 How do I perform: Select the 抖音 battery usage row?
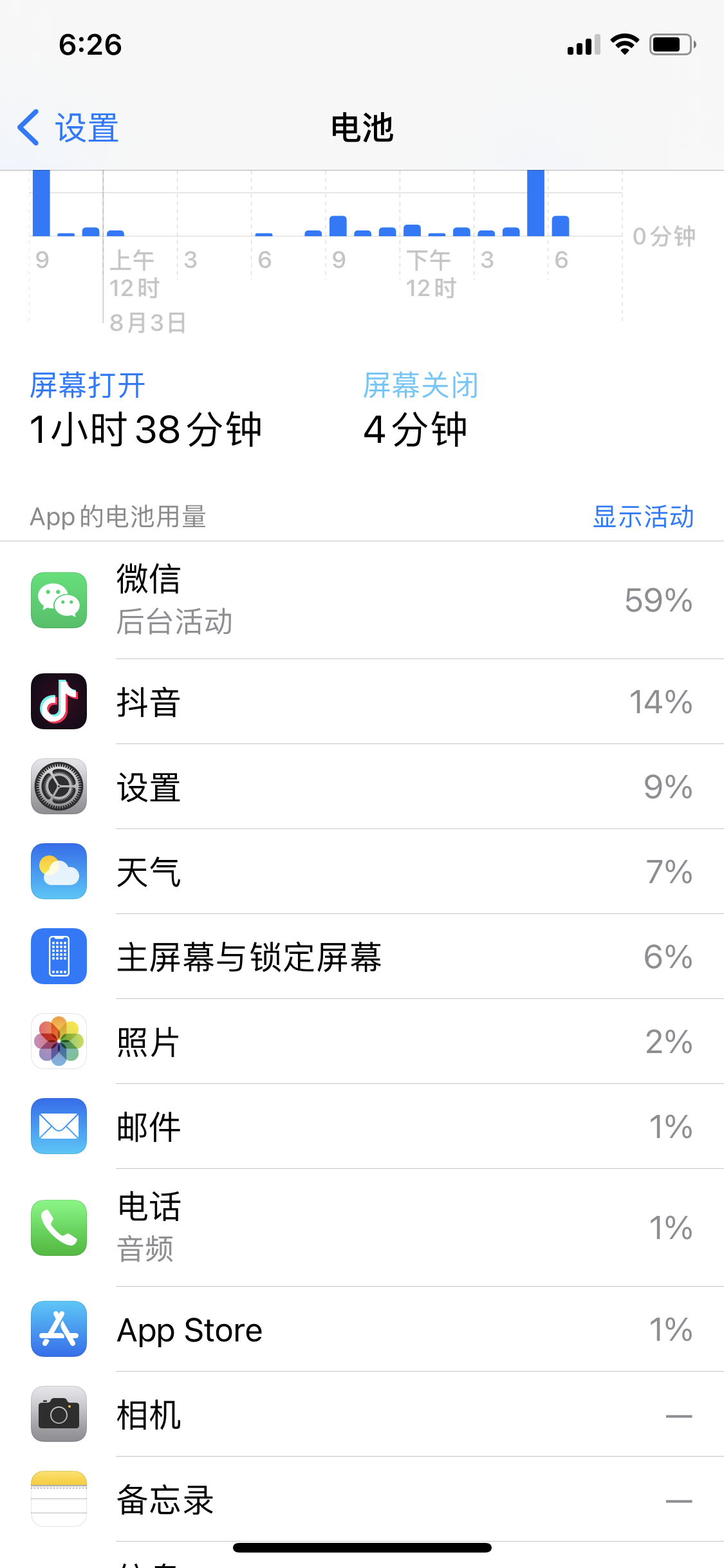coord(362,702)
